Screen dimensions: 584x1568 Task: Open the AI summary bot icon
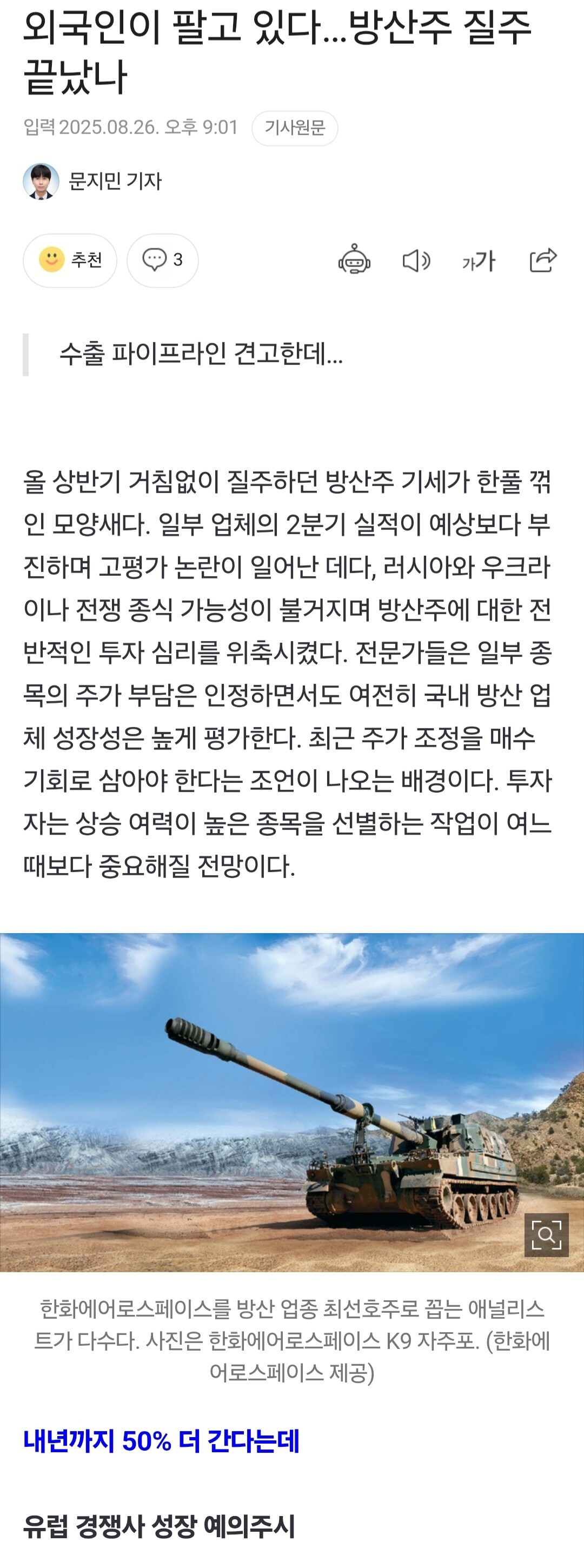354,260
